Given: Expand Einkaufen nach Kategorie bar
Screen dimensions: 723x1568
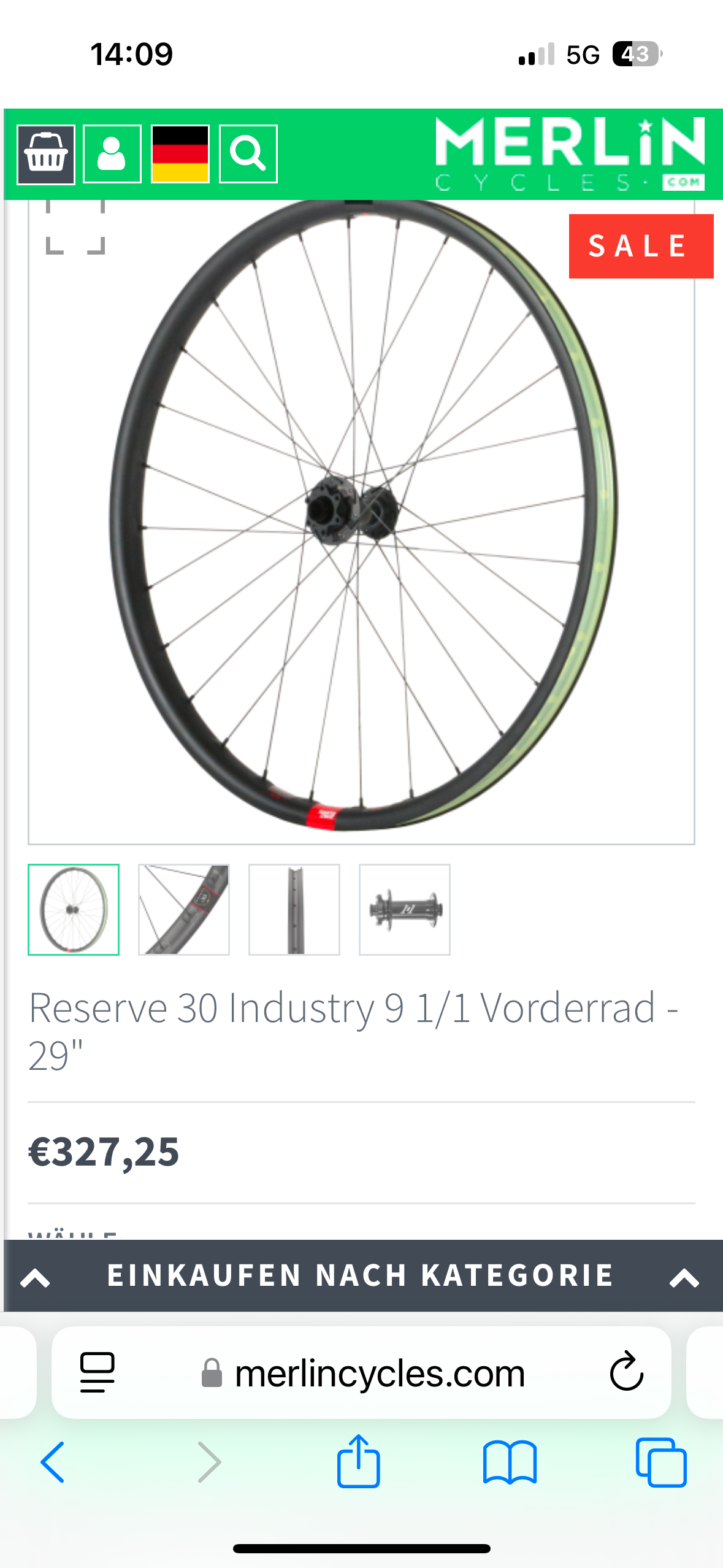Looking at the screenshot, I should pyautogui.click(x=361, y=1276).
